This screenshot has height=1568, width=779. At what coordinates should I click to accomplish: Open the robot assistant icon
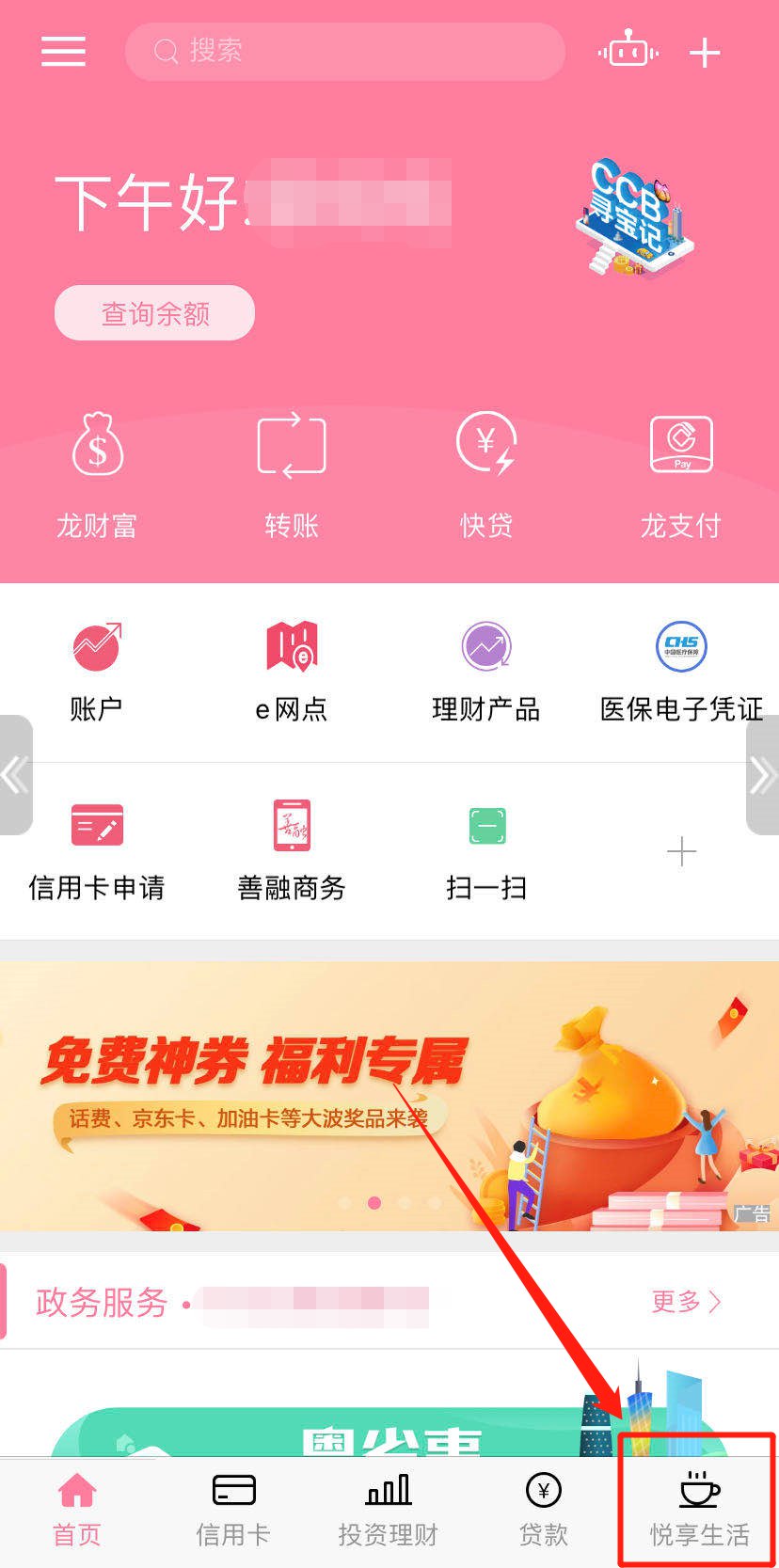pos(628,51)
